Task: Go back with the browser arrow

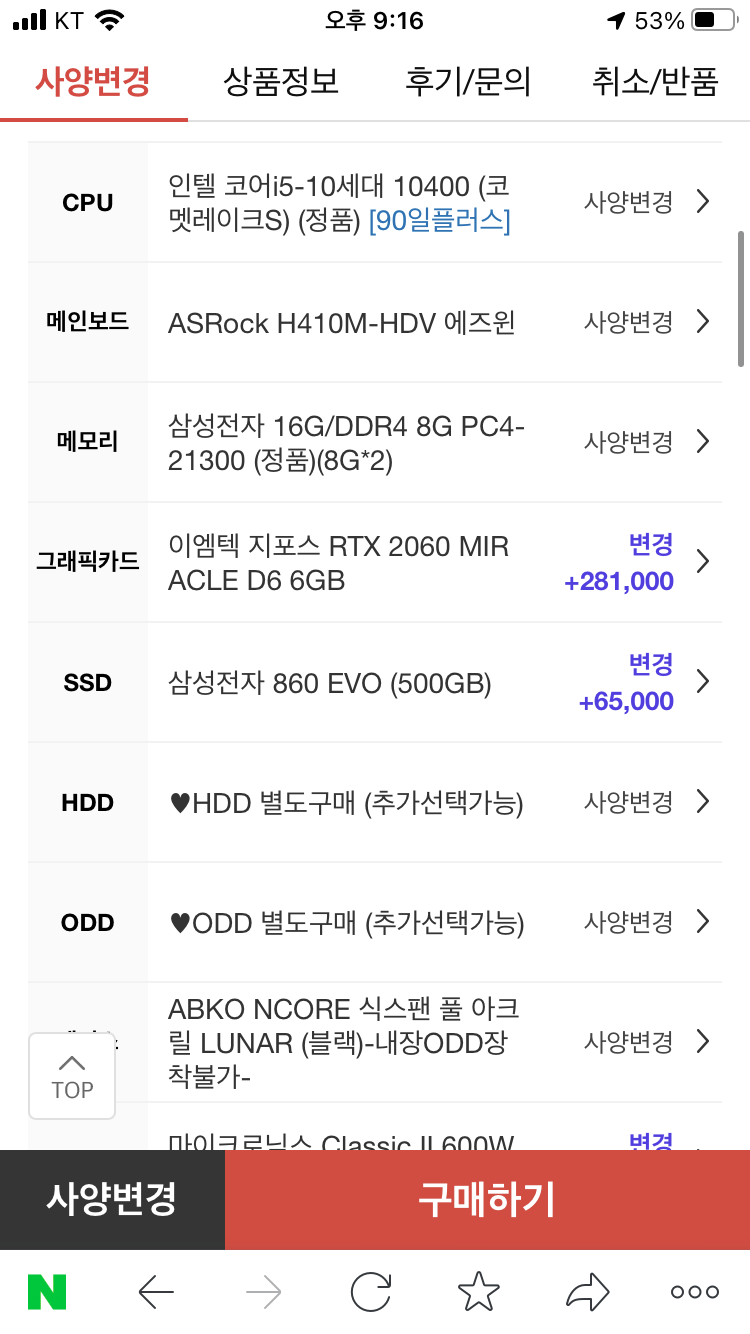Action: (x=156, y=1292)
